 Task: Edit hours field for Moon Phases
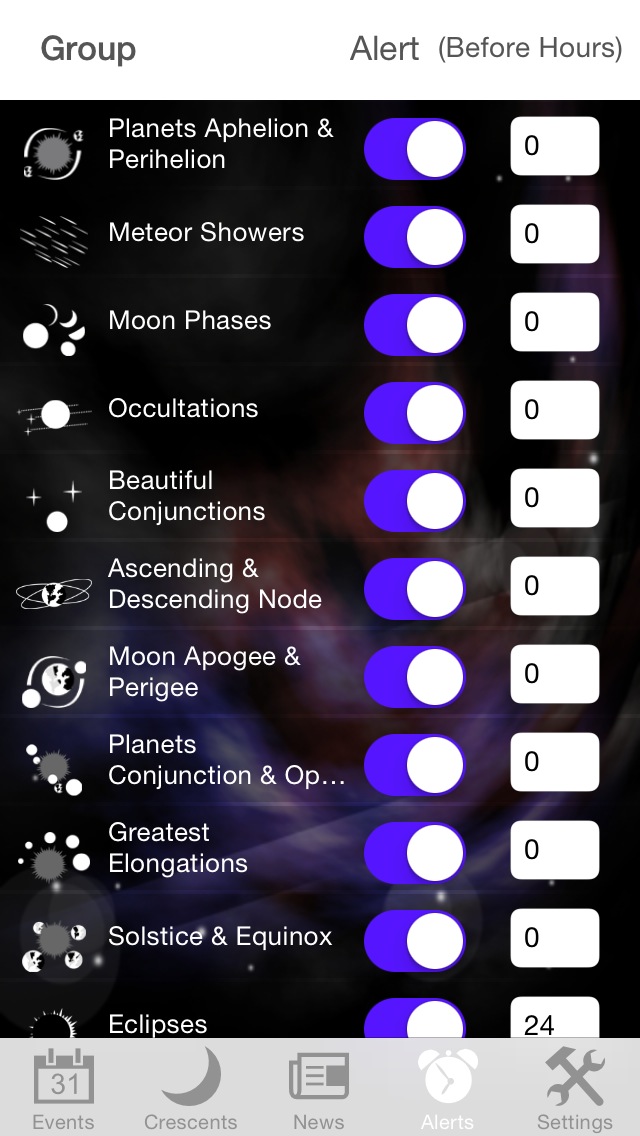click(x=555, y=322)
